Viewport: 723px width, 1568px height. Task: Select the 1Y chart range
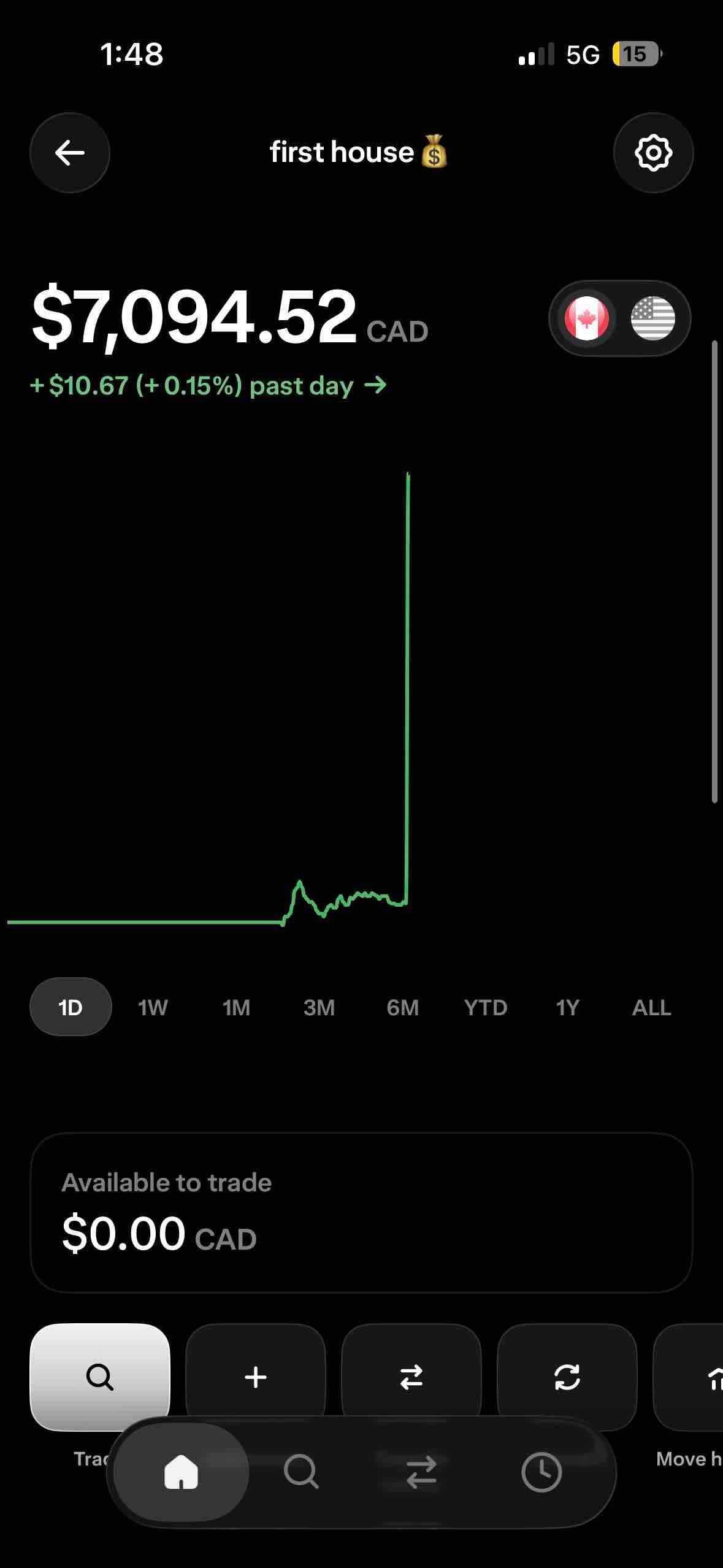(x=567, y=1007)
